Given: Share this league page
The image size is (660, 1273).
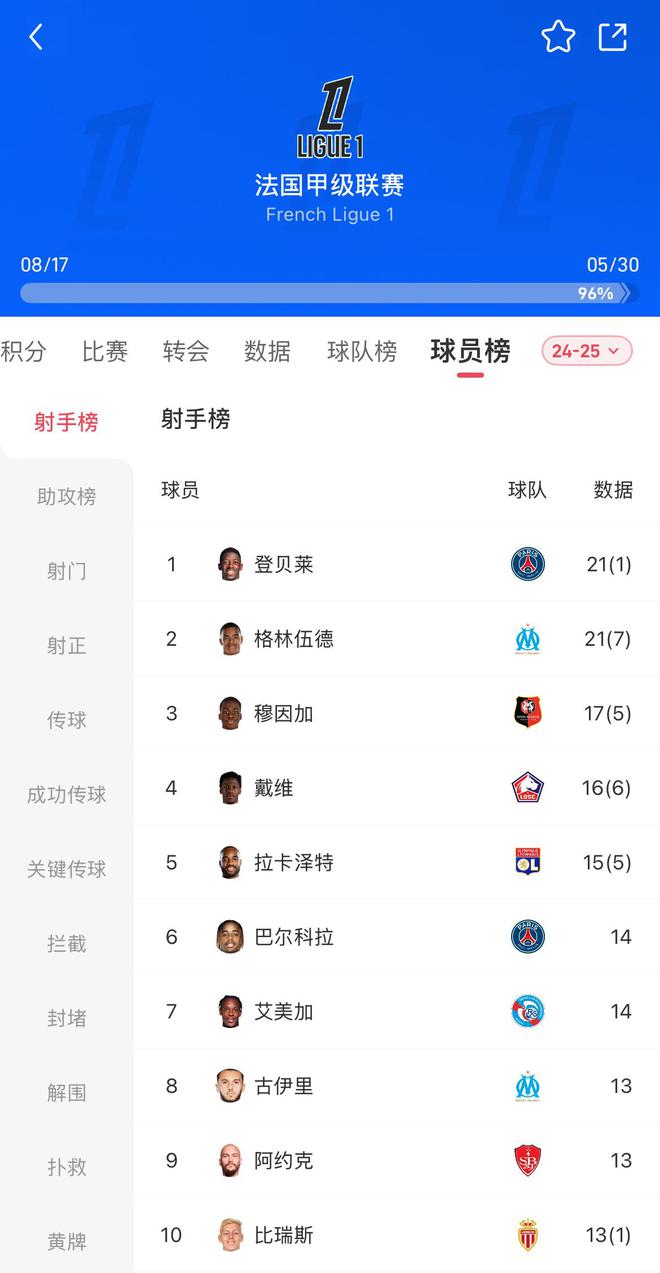Looking at the screenshot, I should pos(612,37).
